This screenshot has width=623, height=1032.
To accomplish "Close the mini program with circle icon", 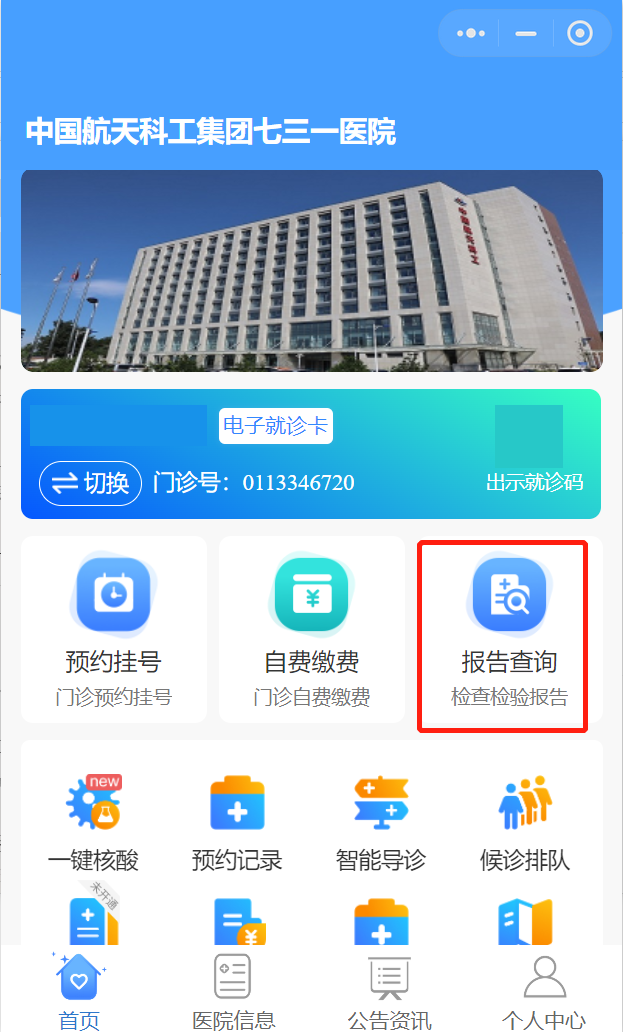I will point(580,34).
